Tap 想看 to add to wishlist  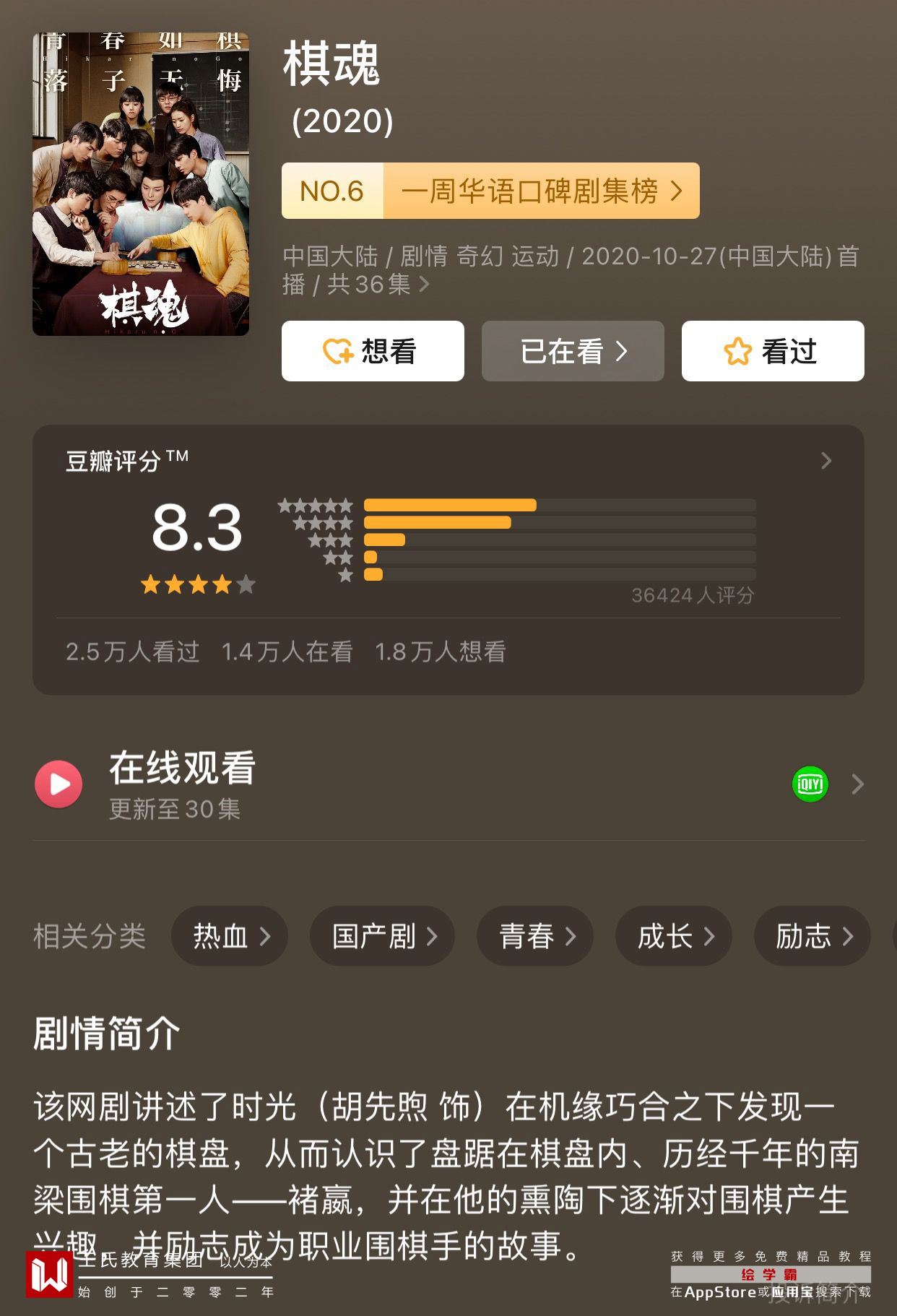(x=373, y=351)
